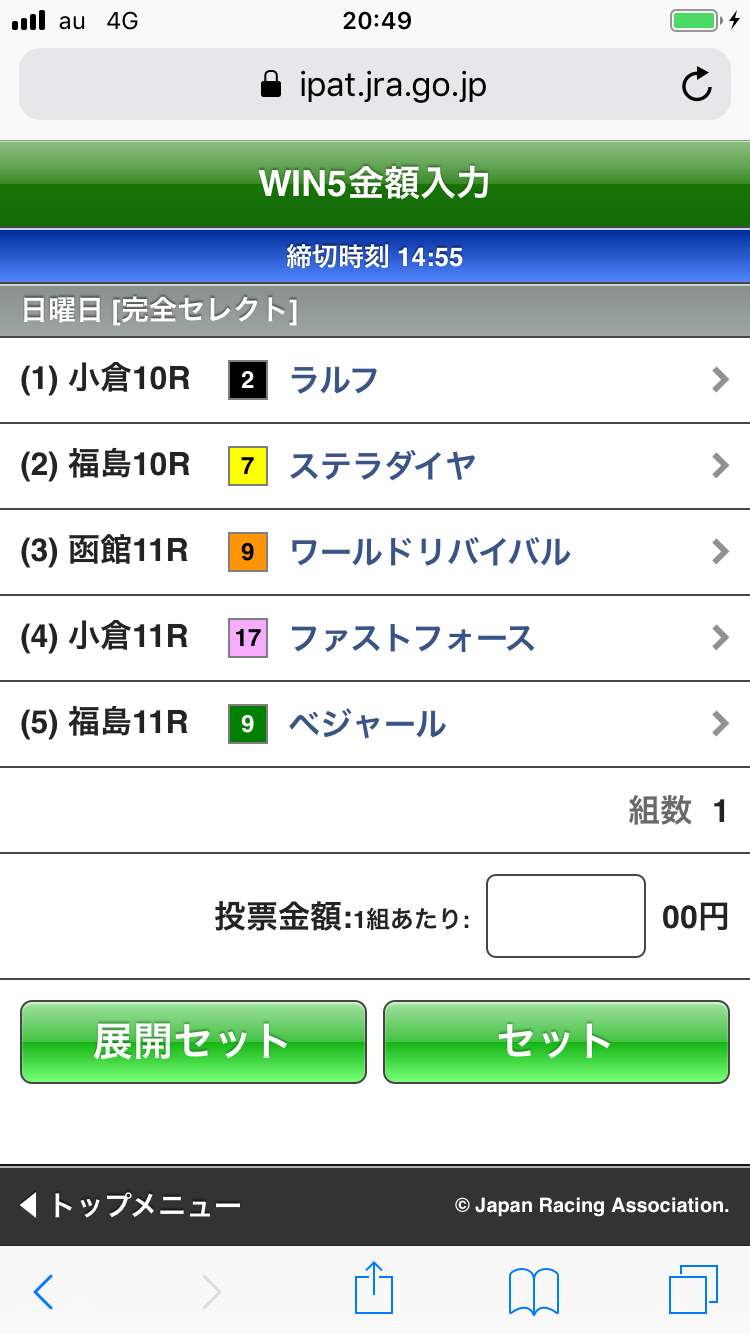Open the 小倉10R ラルフ selection row
750x1334 pixels.
[375, 380]
